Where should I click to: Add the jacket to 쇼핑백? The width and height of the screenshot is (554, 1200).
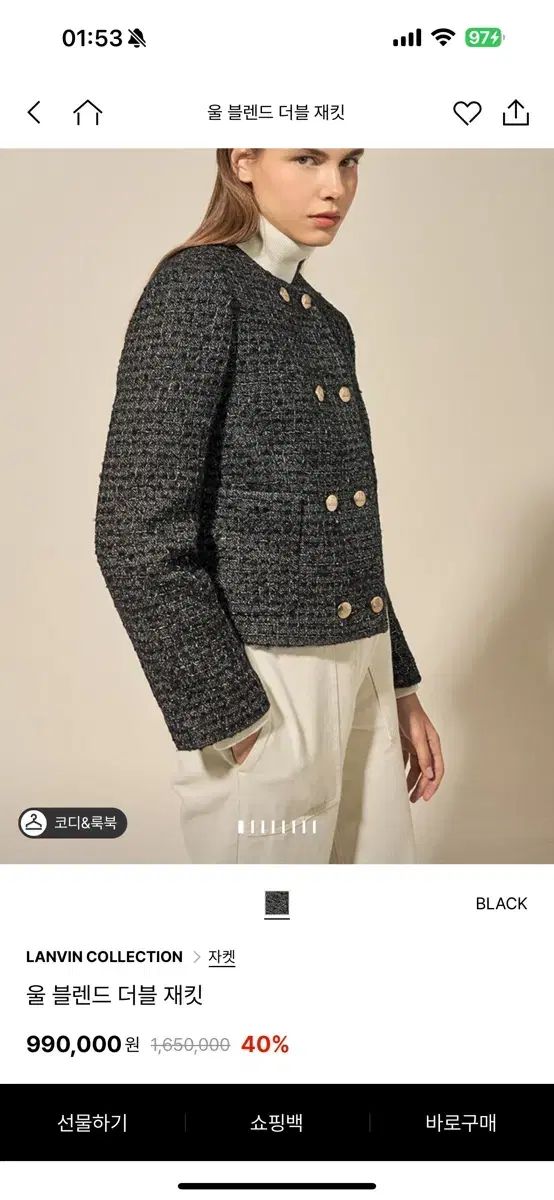[x=277, y=1123]
